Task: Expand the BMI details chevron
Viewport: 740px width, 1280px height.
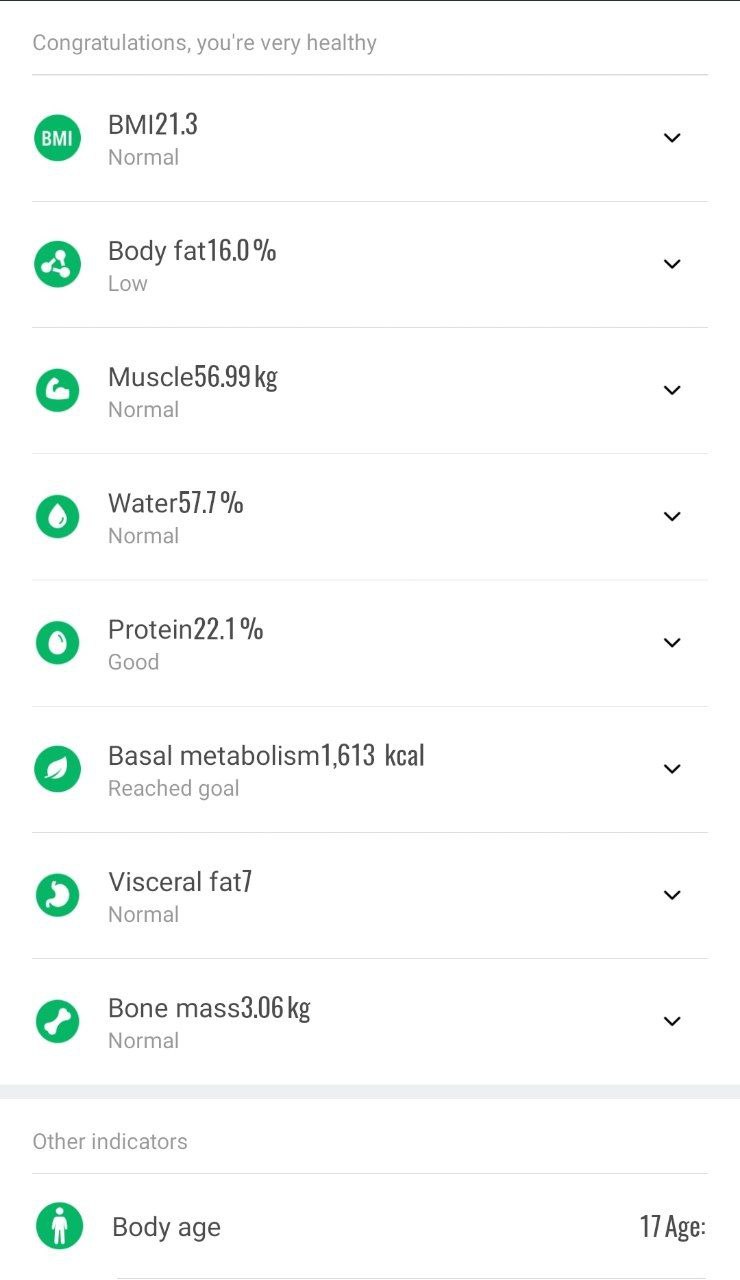Action: [672, 138]
